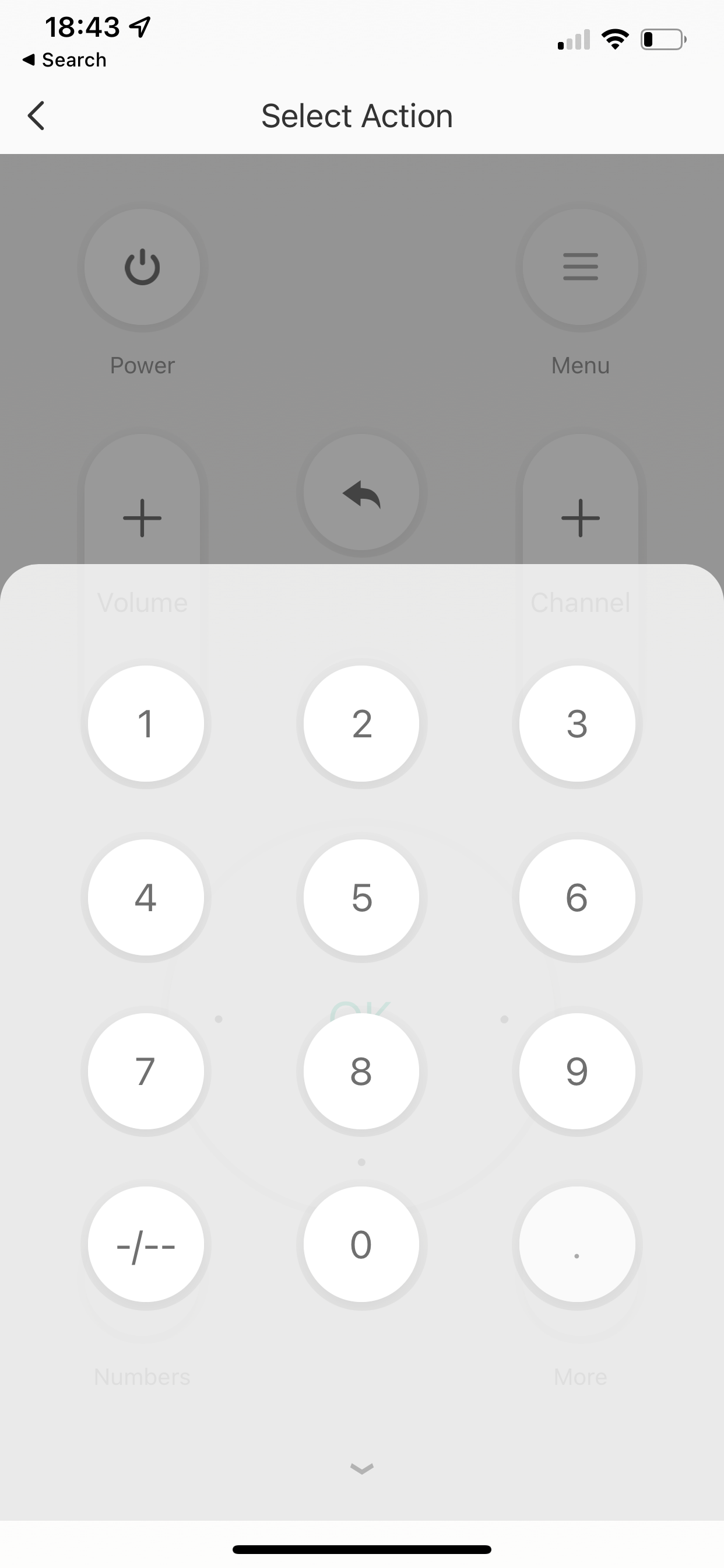Go back from Select Action screen
Viewport: 724px width, 1568px height.
pos(37,116)
